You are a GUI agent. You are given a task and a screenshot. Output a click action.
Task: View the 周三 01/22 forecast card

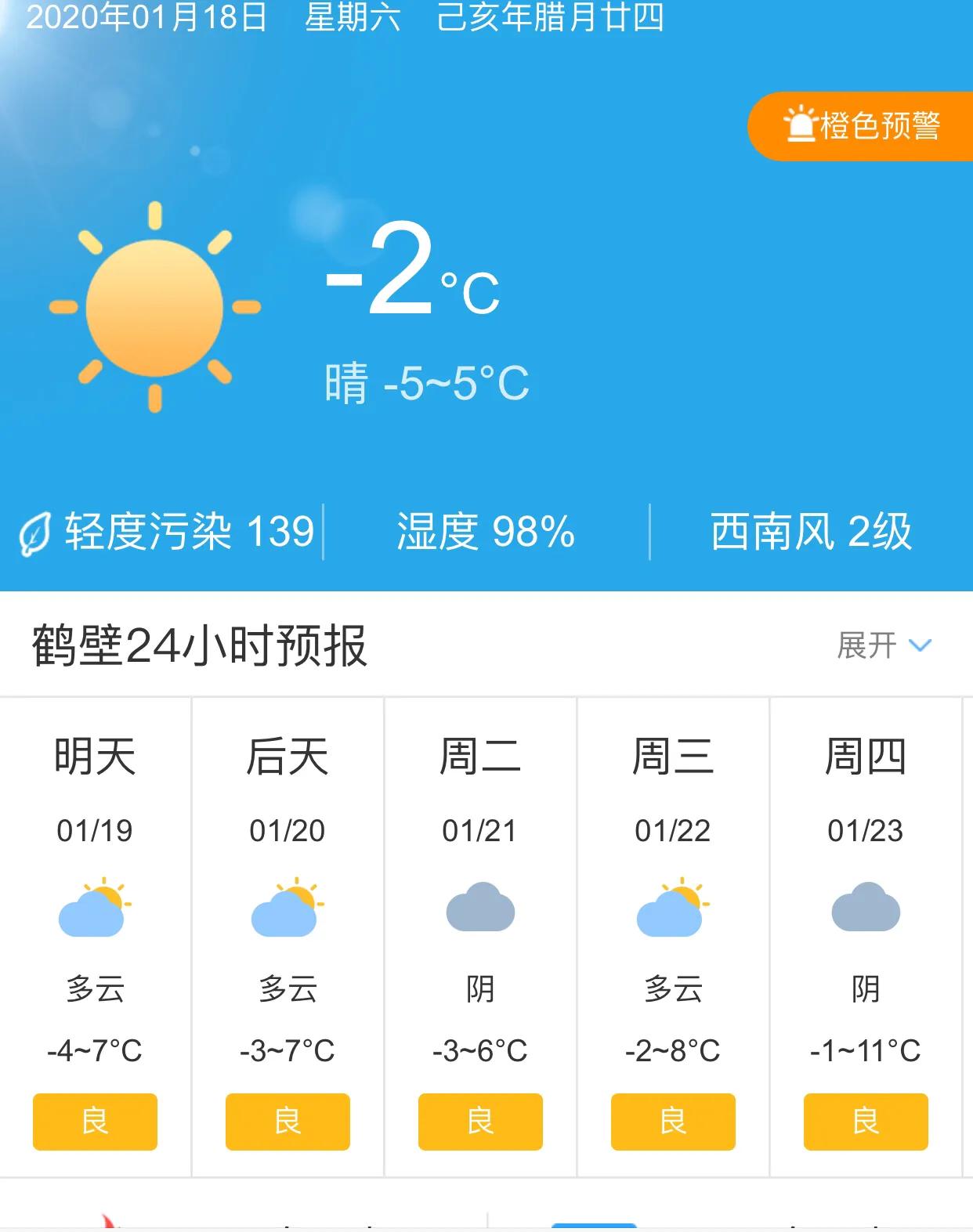[x=673, y=937]
